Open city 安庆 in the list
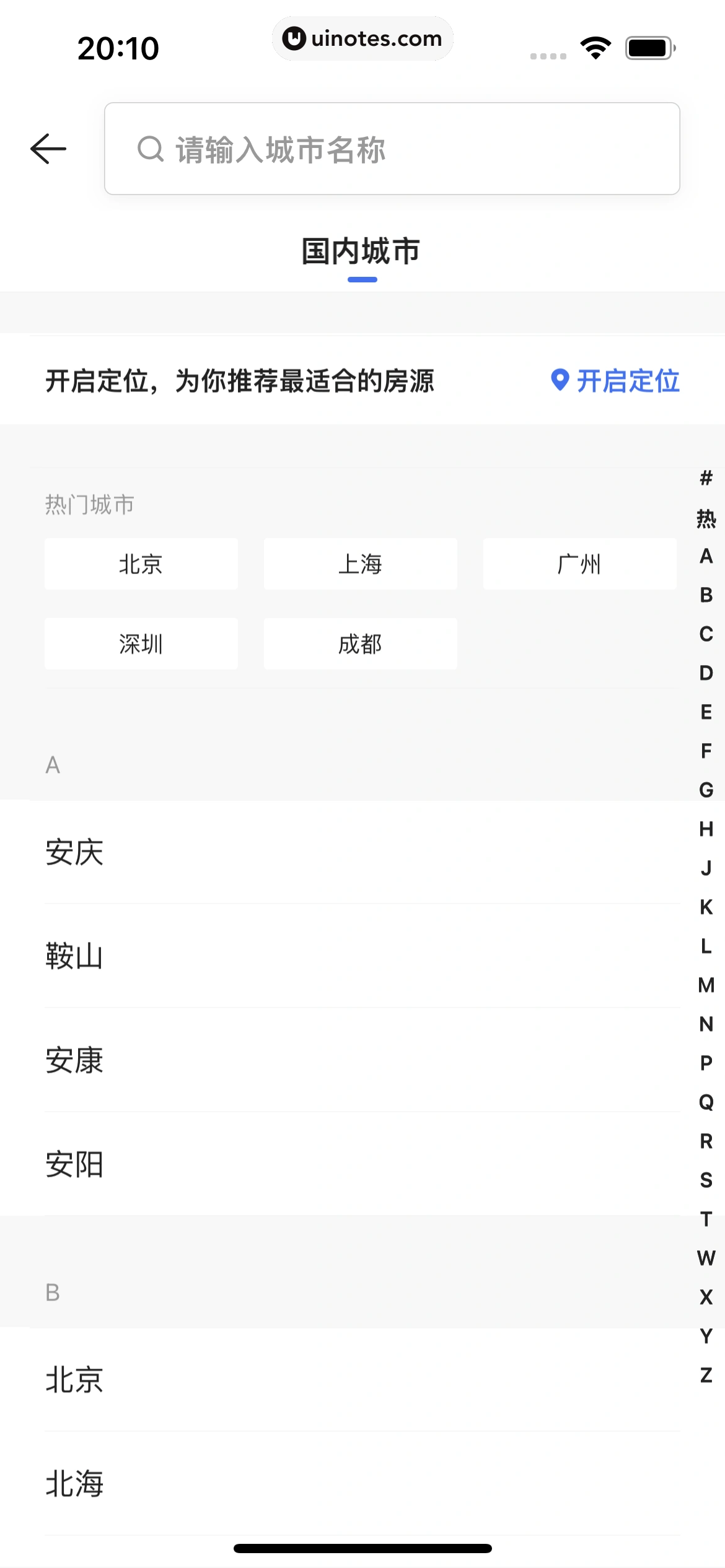This screenshot has width=725, height=1568. click(x=74, y=852)
